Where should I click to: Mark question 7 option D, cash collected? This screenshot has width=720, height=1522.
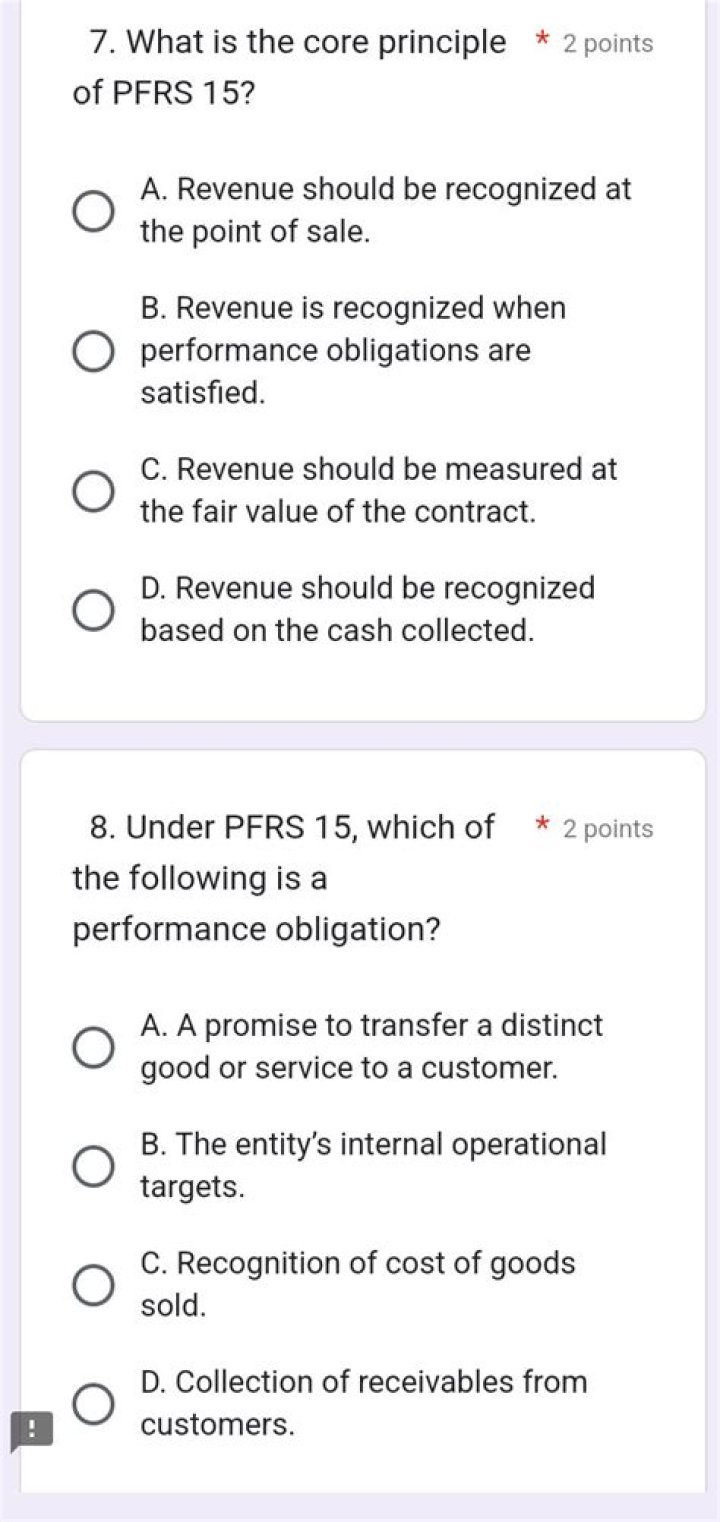click(x=93, y=611)
